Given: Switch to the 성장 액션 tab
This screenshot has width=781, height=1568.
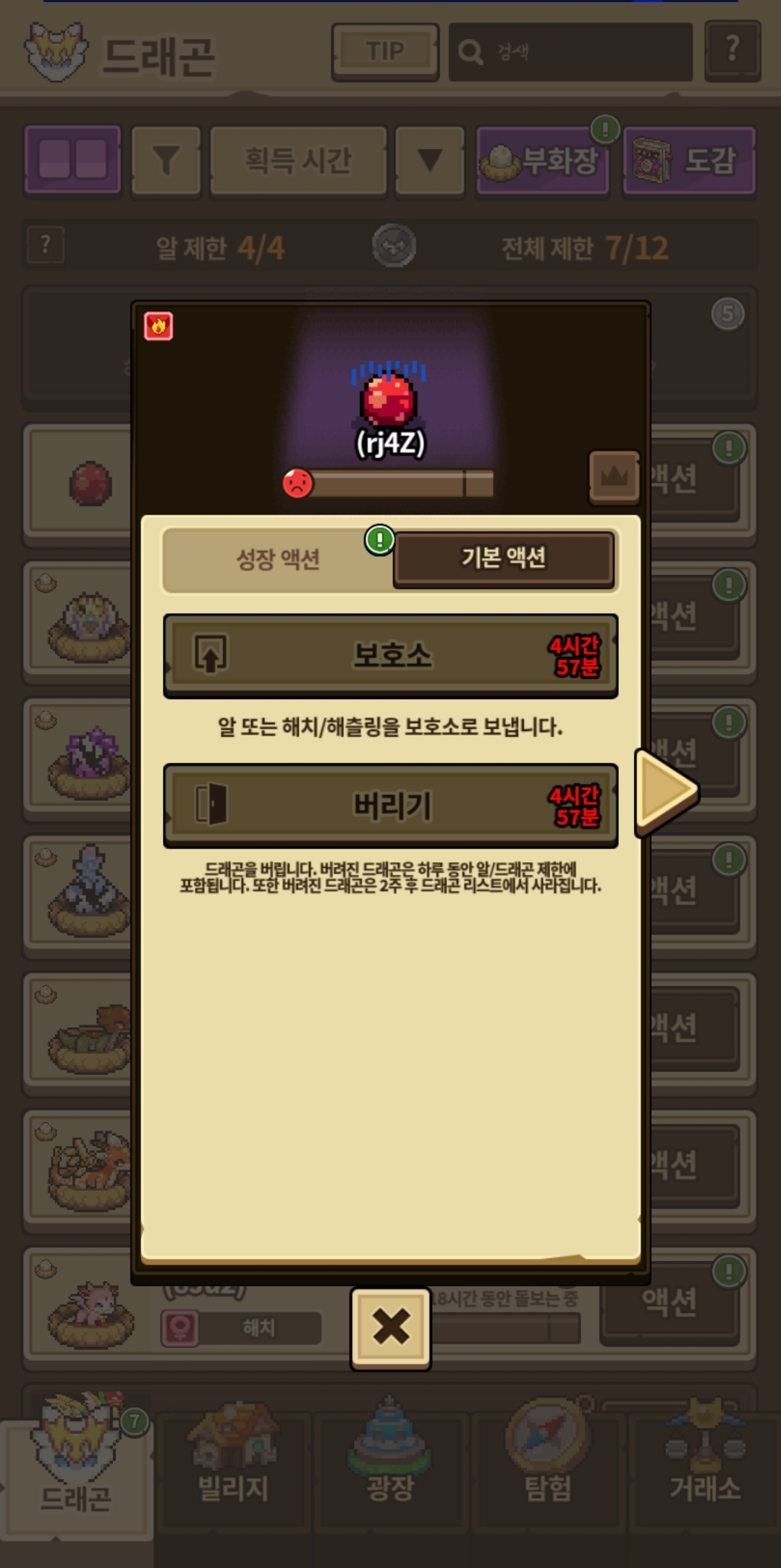Looking at the screenshot, I should (x=278, y=559).
